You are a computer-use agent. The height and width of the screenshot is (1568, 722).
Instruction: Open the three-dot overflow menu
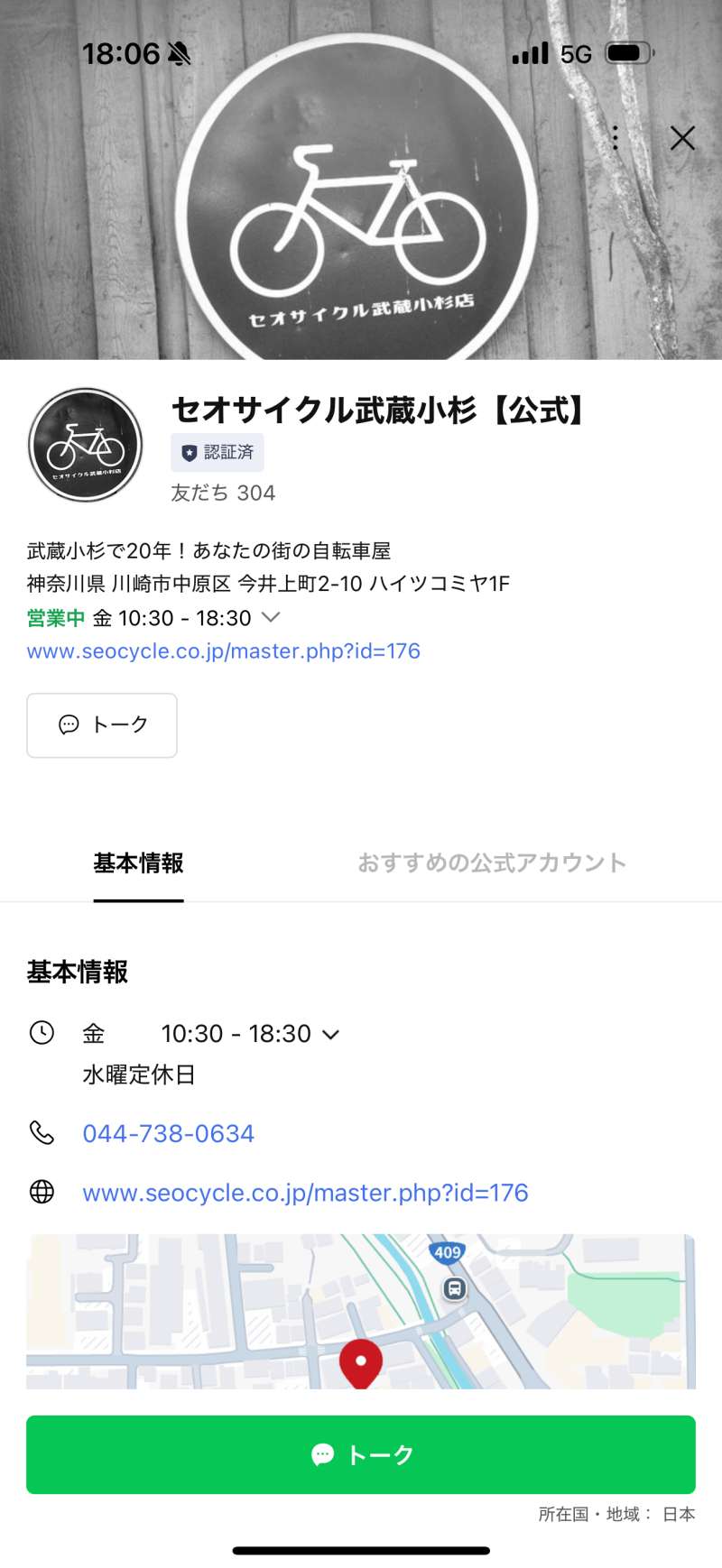(x=616, y=138)
